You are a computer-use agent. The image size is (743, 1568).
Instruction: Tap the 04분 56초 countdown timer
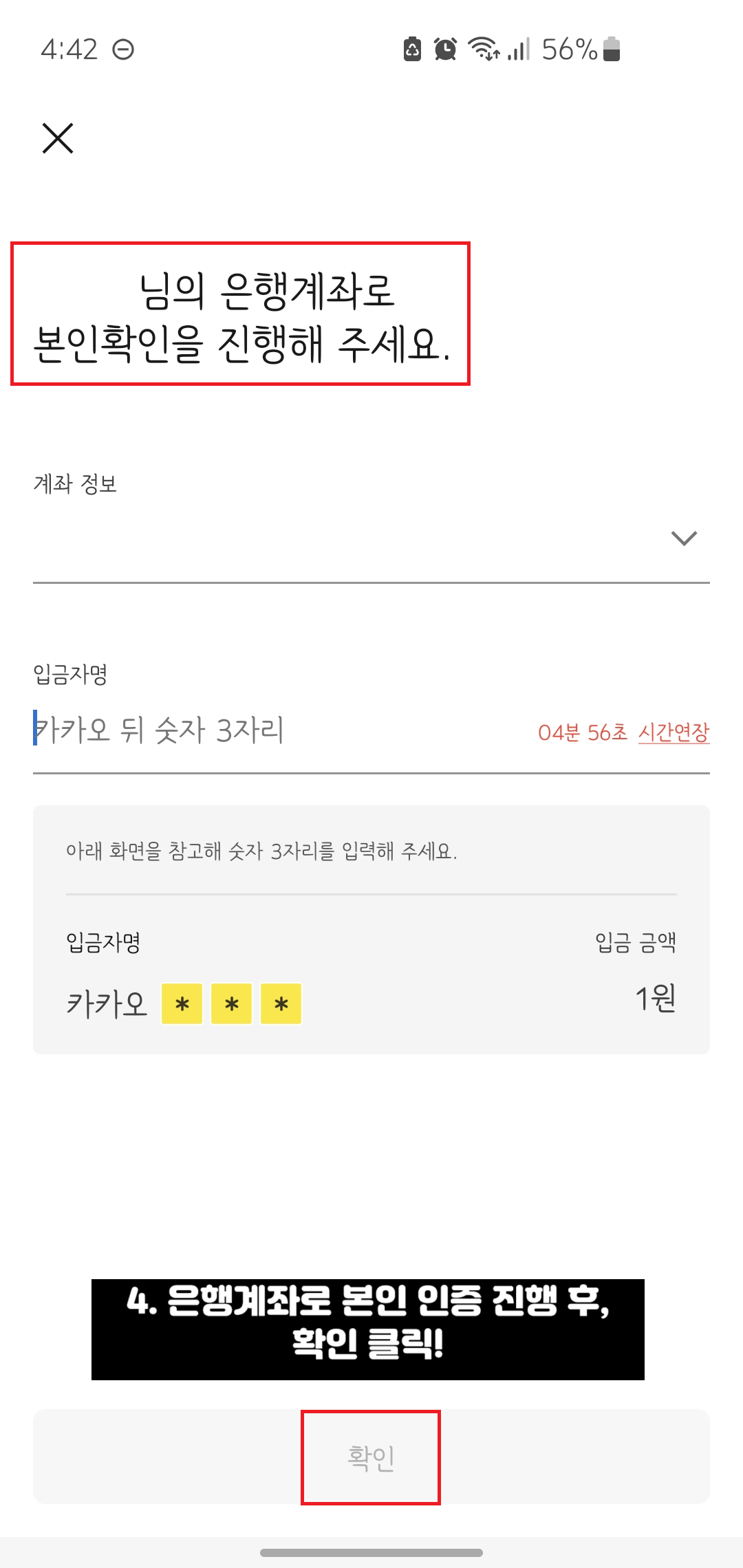tap(582, 733)
